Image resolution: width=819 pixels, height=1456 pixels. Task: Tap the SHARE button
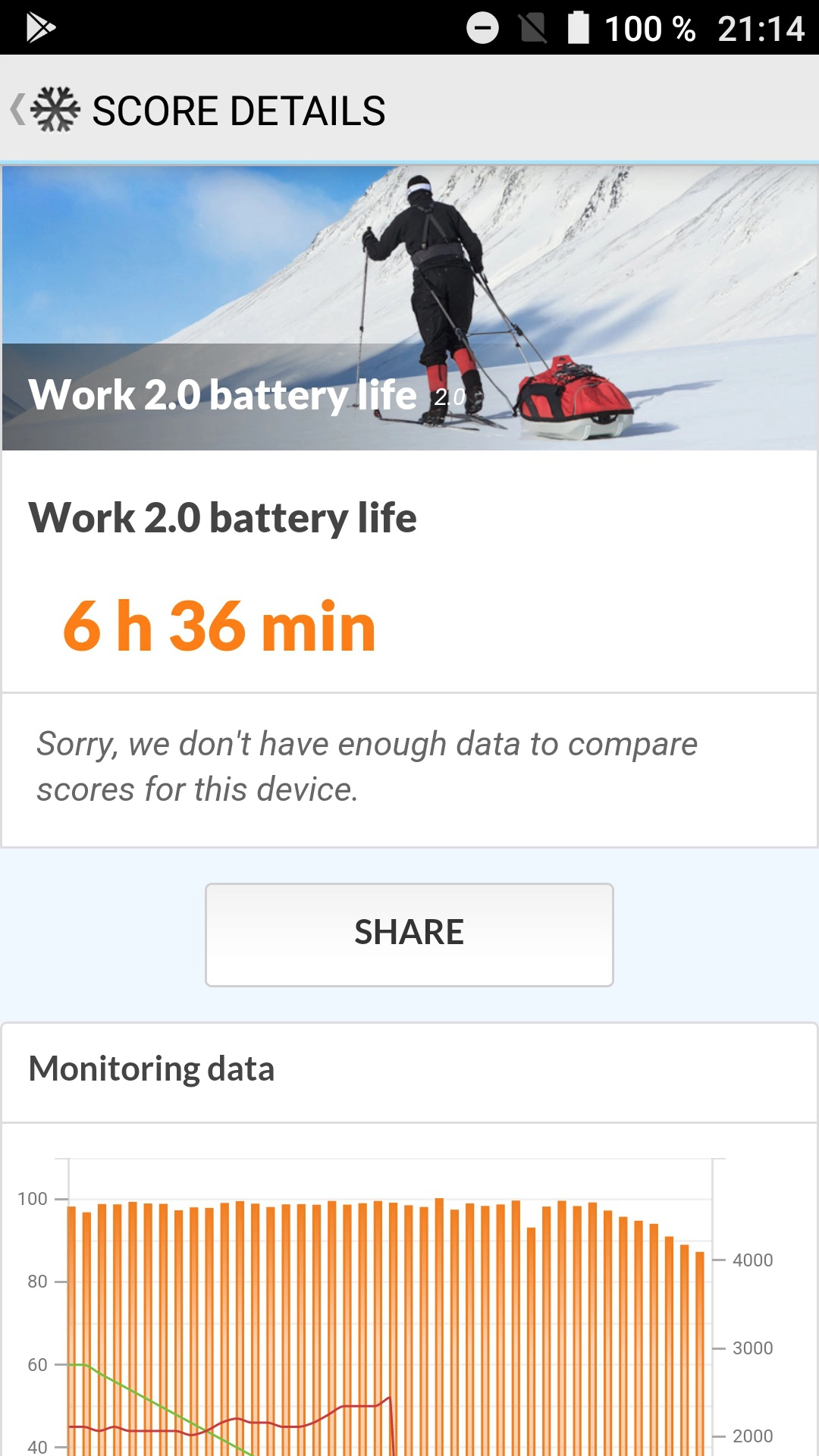point(409,934)
